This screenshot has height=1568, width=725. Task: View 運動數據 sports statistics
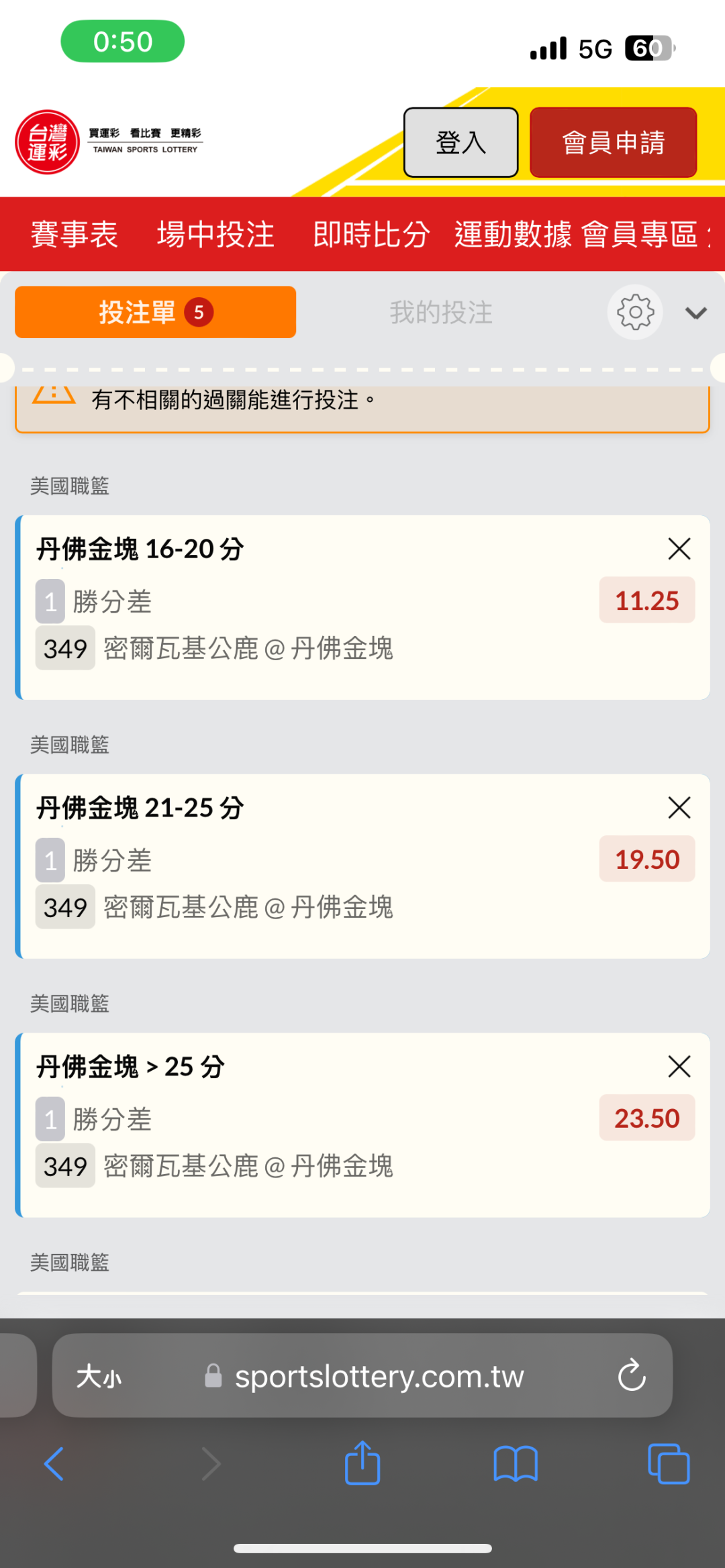click(513, 235)
